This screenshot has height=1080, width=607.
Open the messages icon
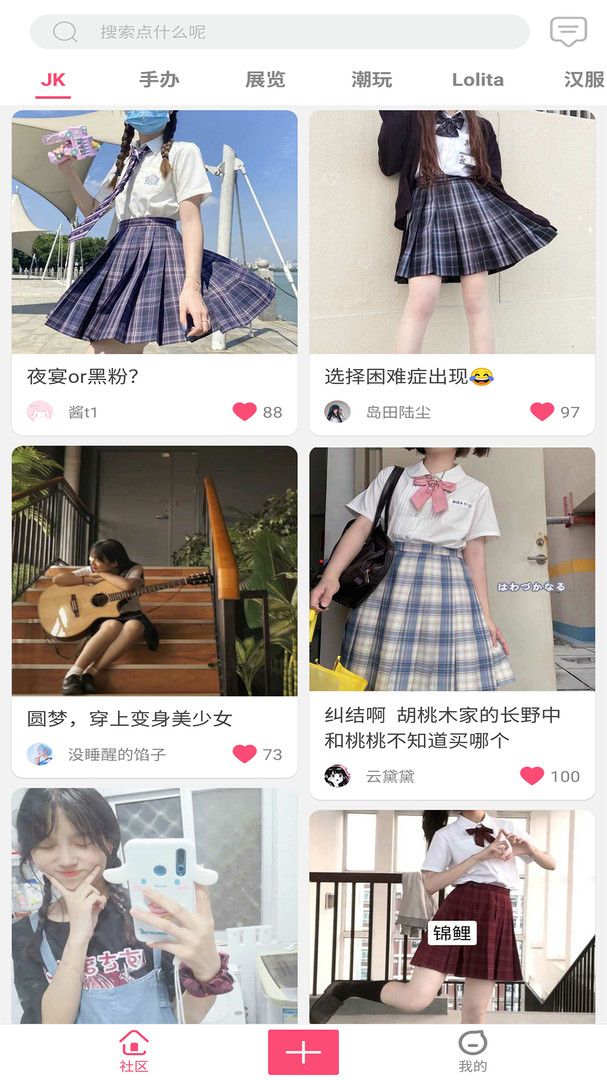click(x=568, y=32)
